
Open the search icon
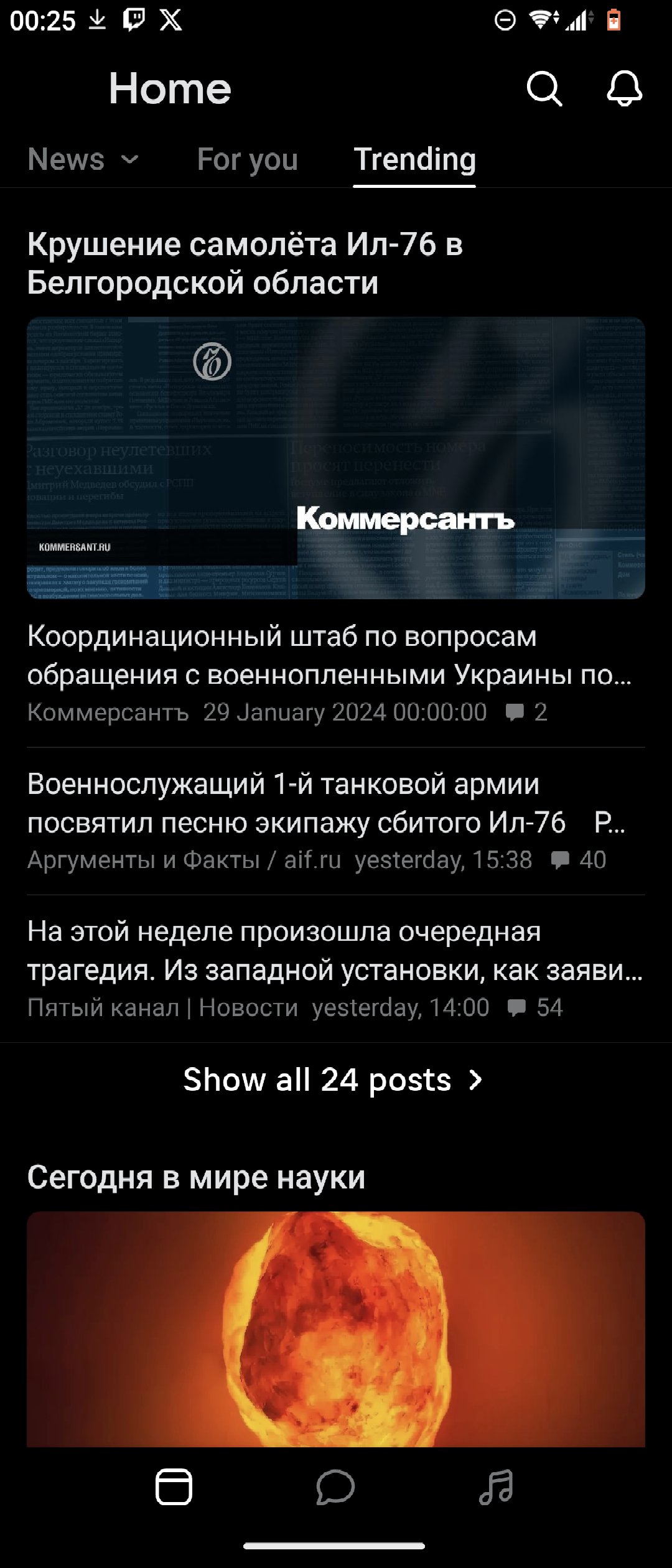click(x=544, y=89)
